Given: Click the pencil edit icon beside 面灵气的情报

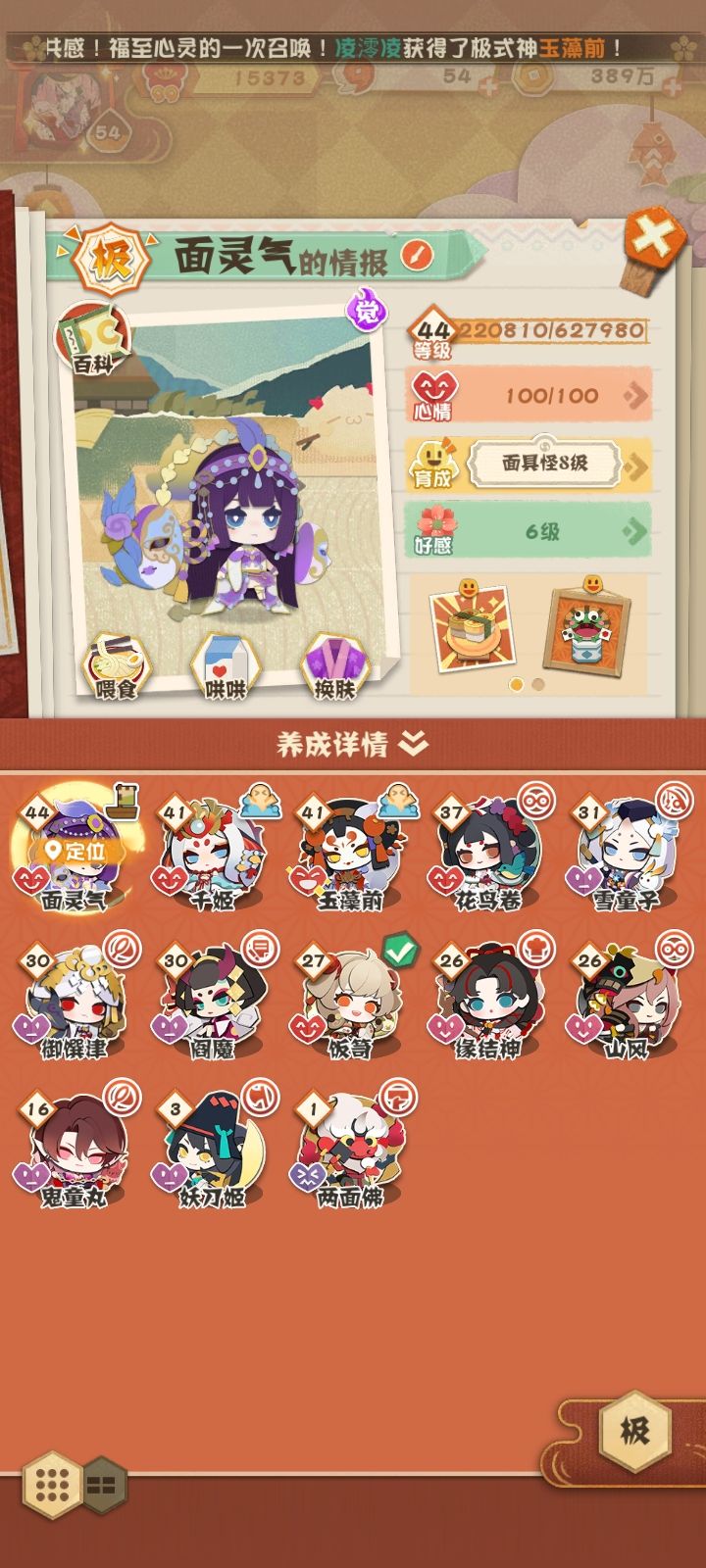Looking at the screenshot, I should (419, 253).
